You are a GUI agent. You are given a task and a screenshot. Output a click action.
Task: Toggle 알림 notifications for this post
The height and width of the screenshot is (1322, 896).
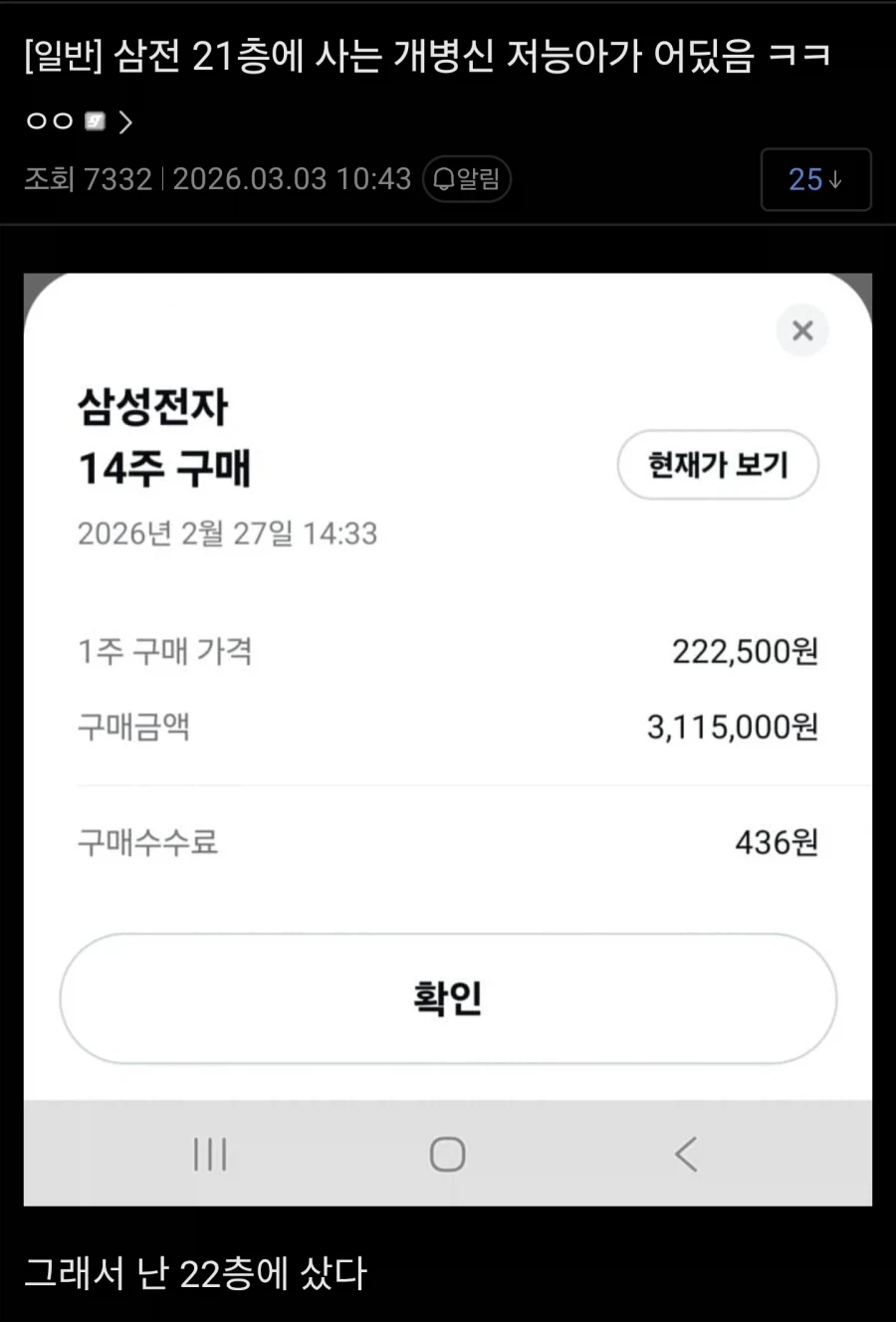tap(468, 179)
